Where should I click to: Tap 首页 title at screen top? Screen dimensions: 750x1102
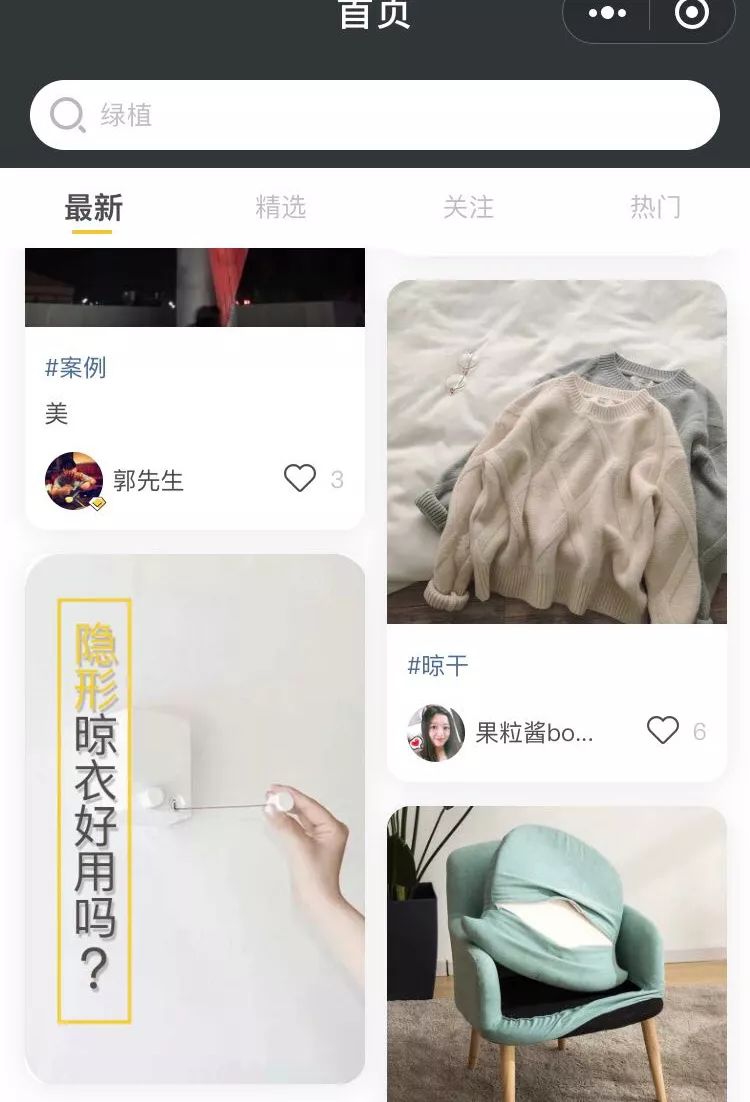coord(375,15)
